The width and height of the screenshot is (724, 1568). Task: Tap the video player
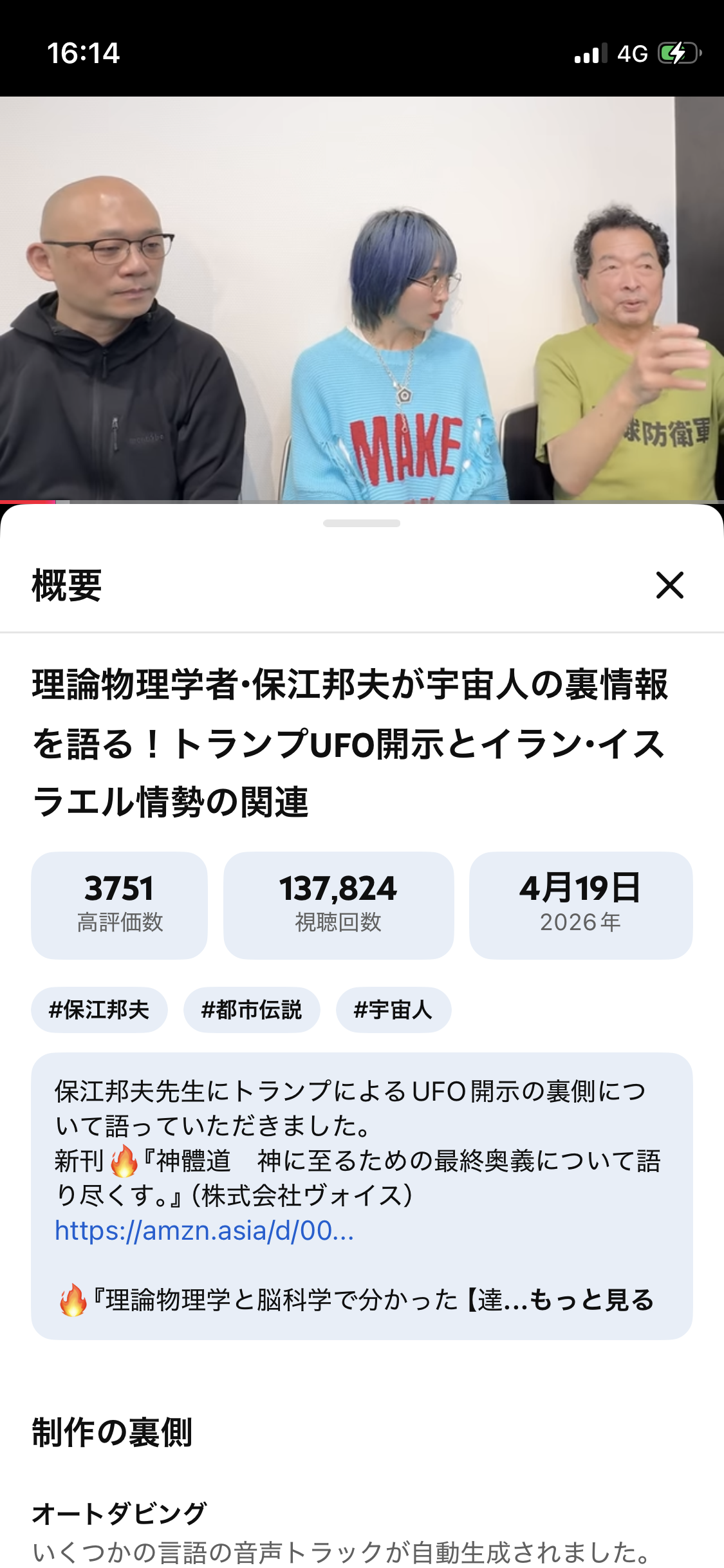pos(362,299)
